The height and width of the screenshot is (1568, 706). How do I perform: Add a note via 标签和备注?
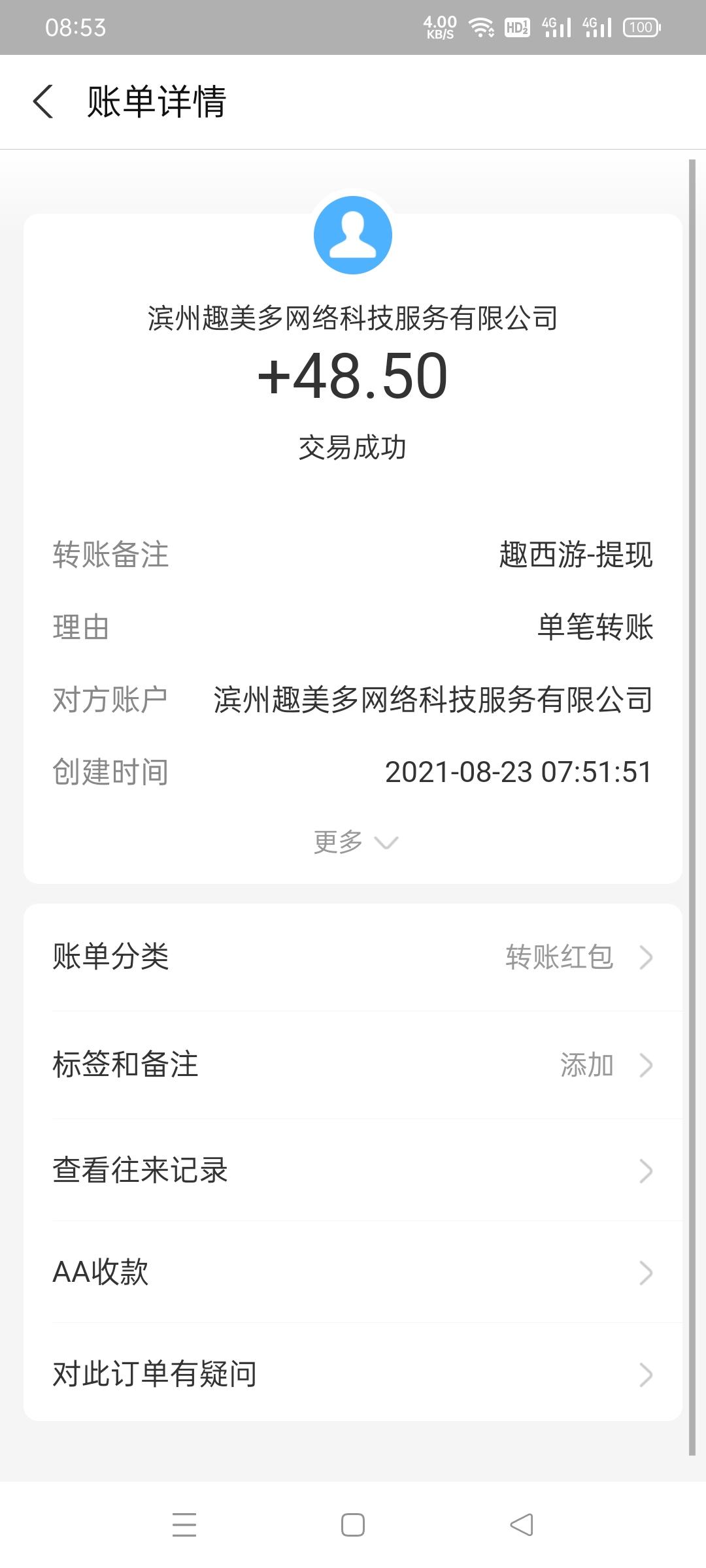353,1065
